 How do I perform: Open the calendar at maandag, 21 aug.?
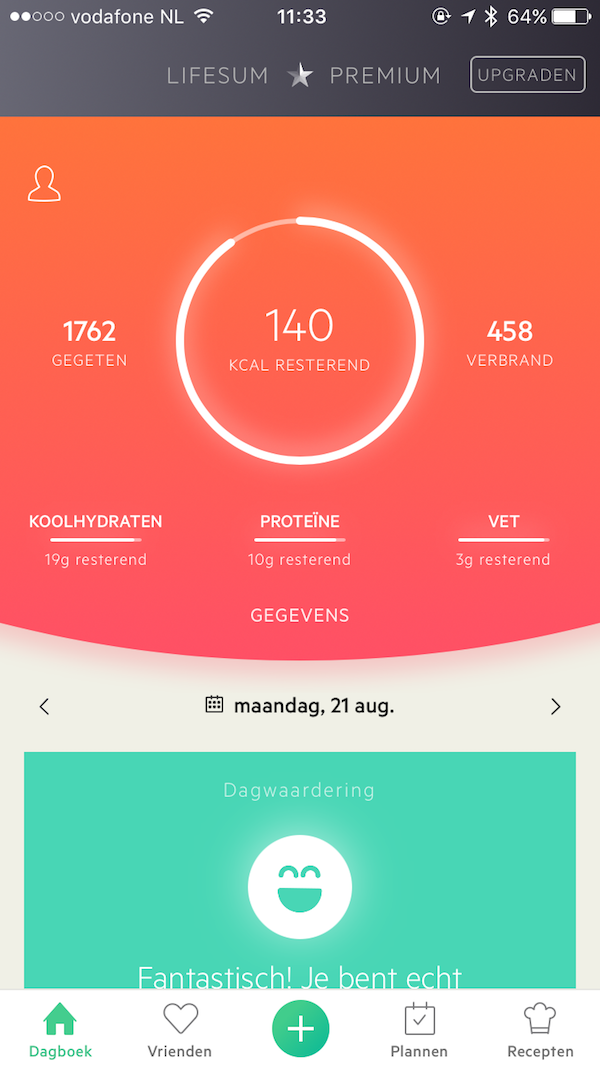tap(300, 706)
